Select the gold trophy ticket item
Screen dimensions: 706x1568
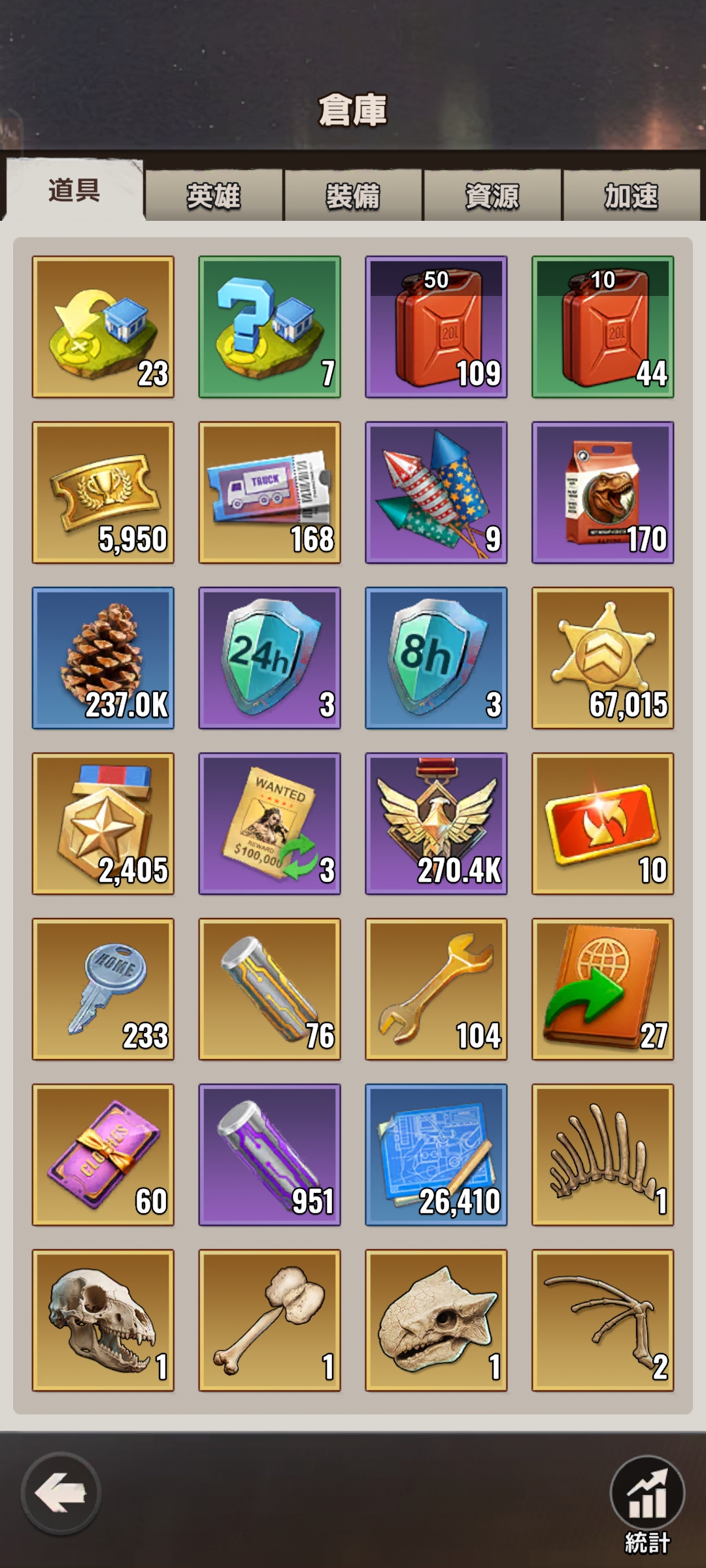[x=103, y=493]
